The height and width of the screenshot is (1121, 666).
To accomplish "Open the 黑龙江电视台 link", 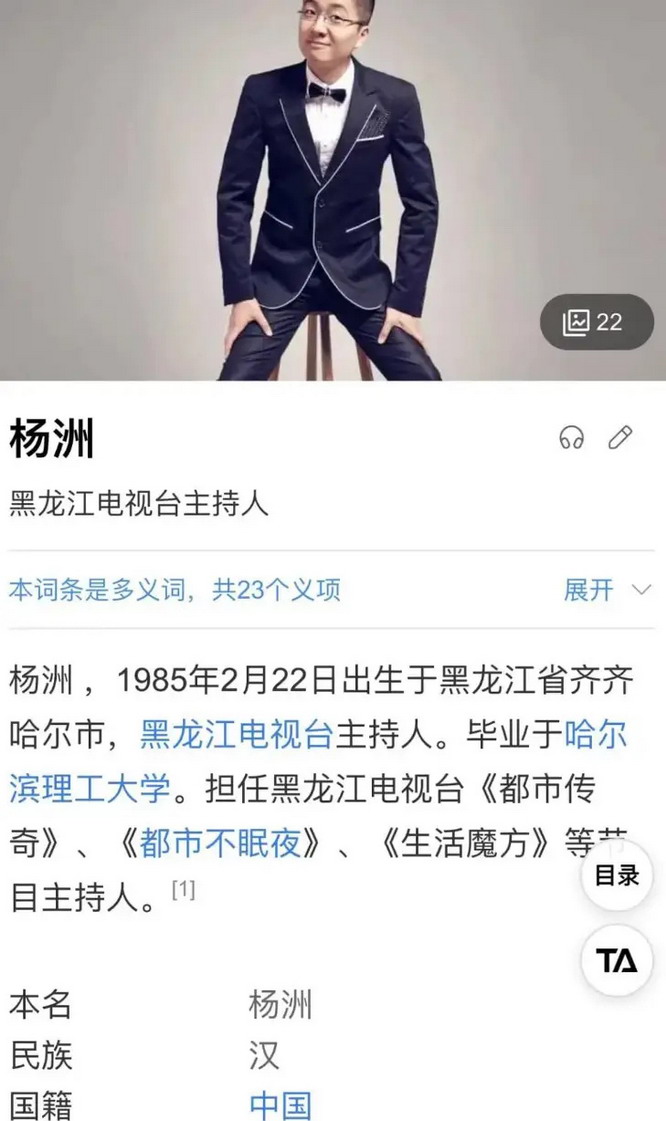I will pyautogui.click(x=235, y=735).
